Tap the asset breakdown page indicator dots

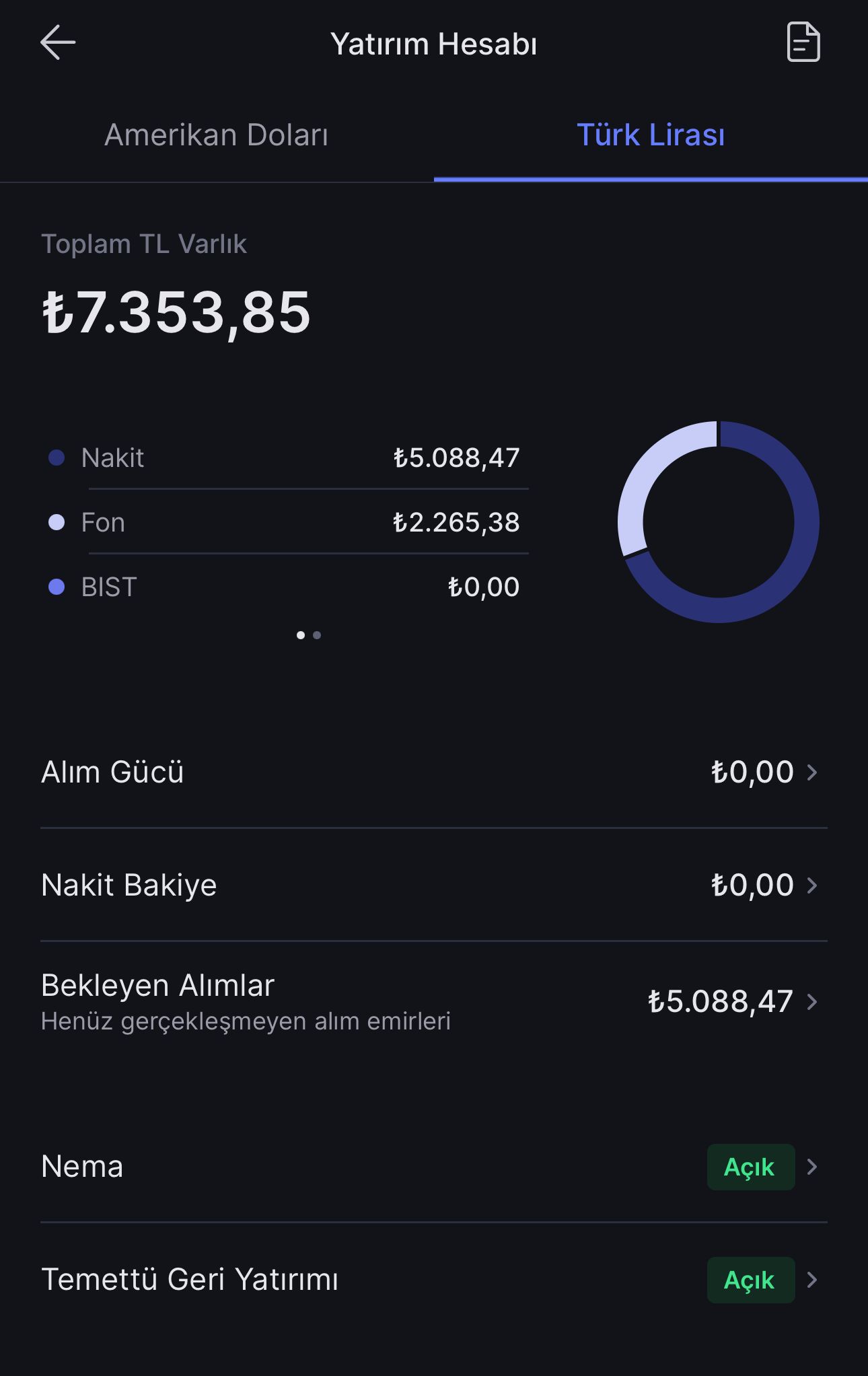point(309,635)
